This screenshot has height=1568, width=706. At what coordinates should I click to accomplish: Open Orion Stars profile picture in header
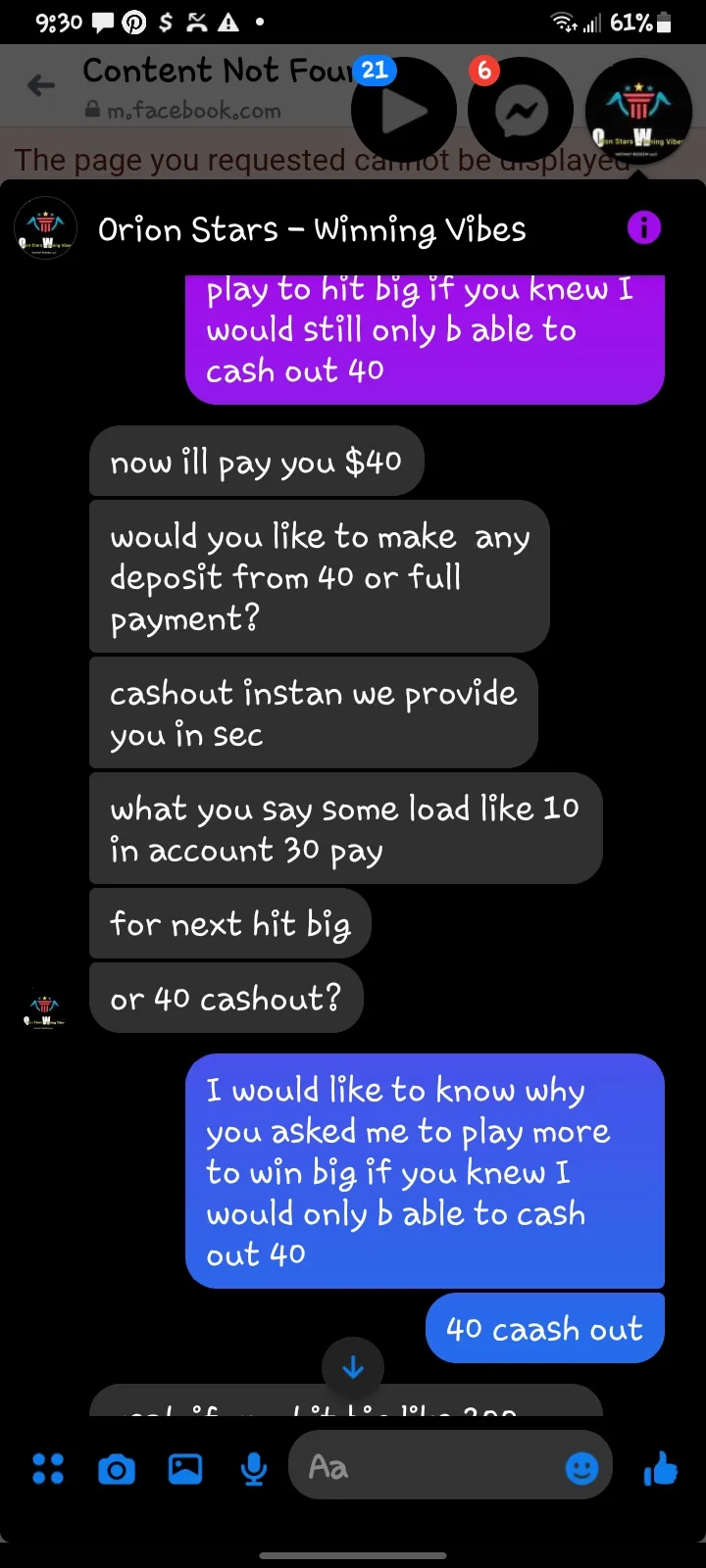coord(45,228)
